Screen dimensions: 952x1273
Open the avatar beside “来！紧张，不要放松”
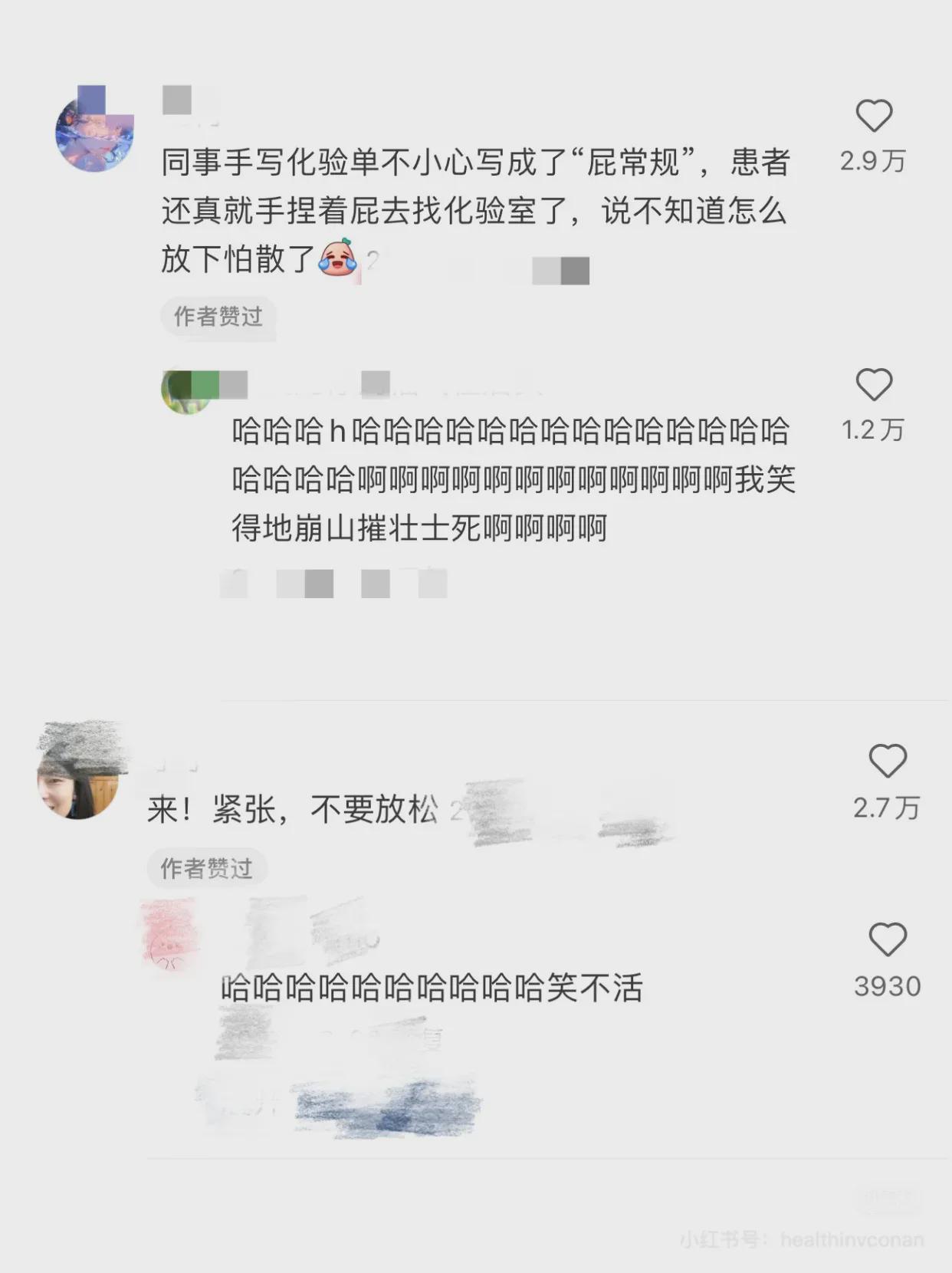click(78, 775)
